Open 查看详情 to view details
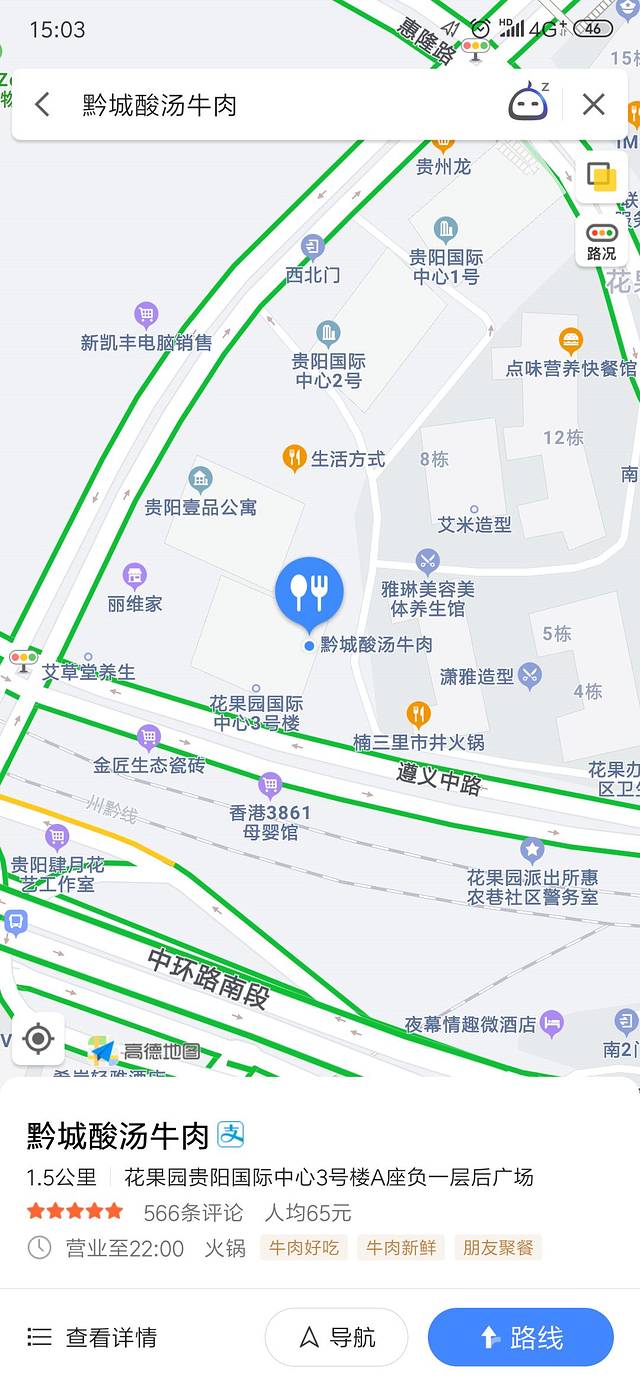 [92, 1337]
